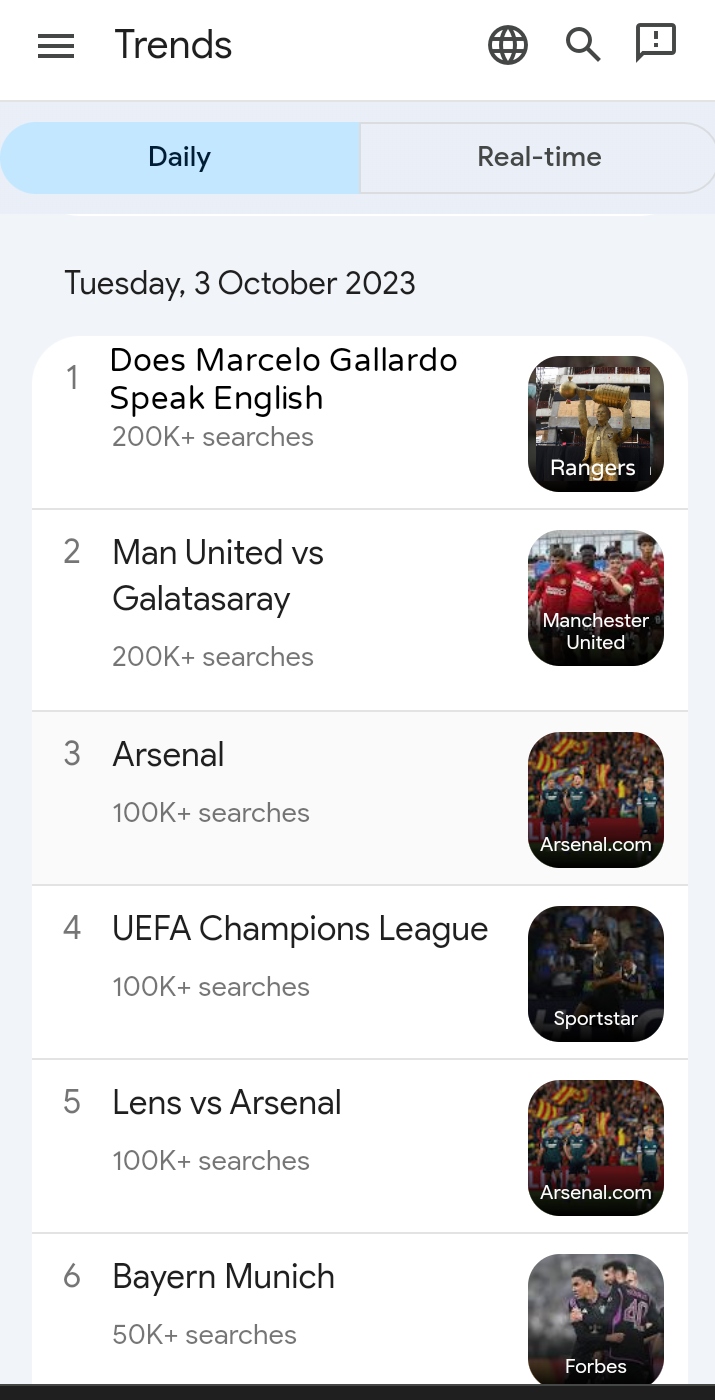Open the UEFA Champions League trend
The width and height of the screenshot is (715, 1400).
point(300,929)
